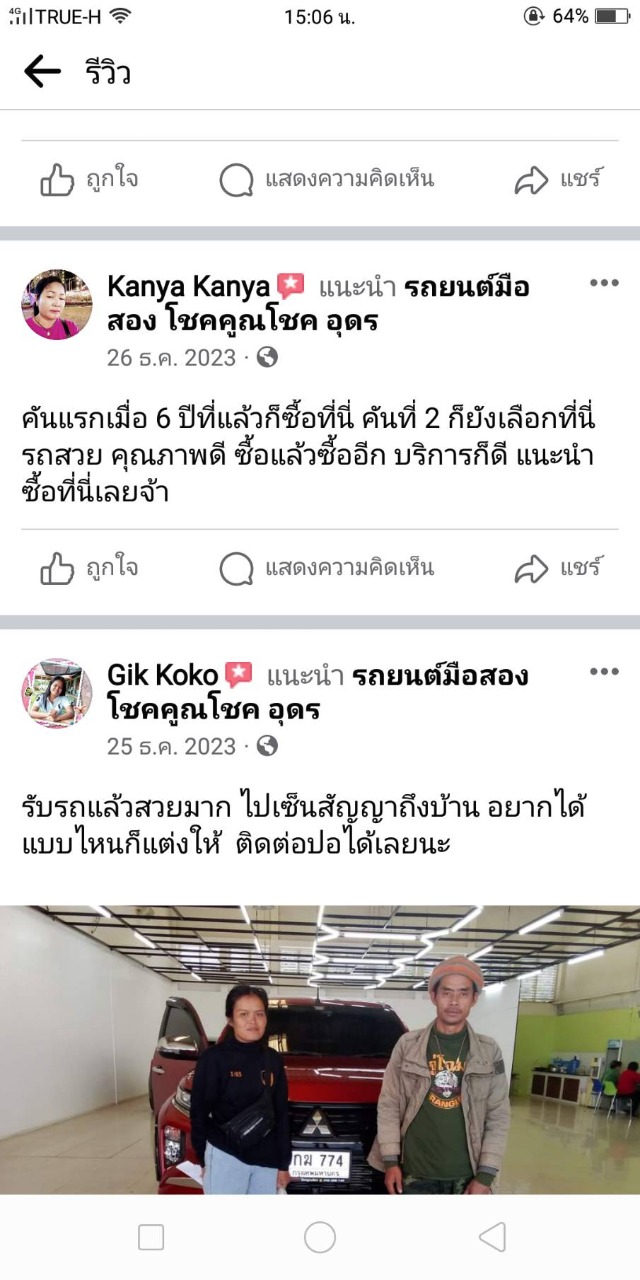Open overflow menu on Gik Koko's review
This screenshot has height=1280, width=640.
coord(604,671)
